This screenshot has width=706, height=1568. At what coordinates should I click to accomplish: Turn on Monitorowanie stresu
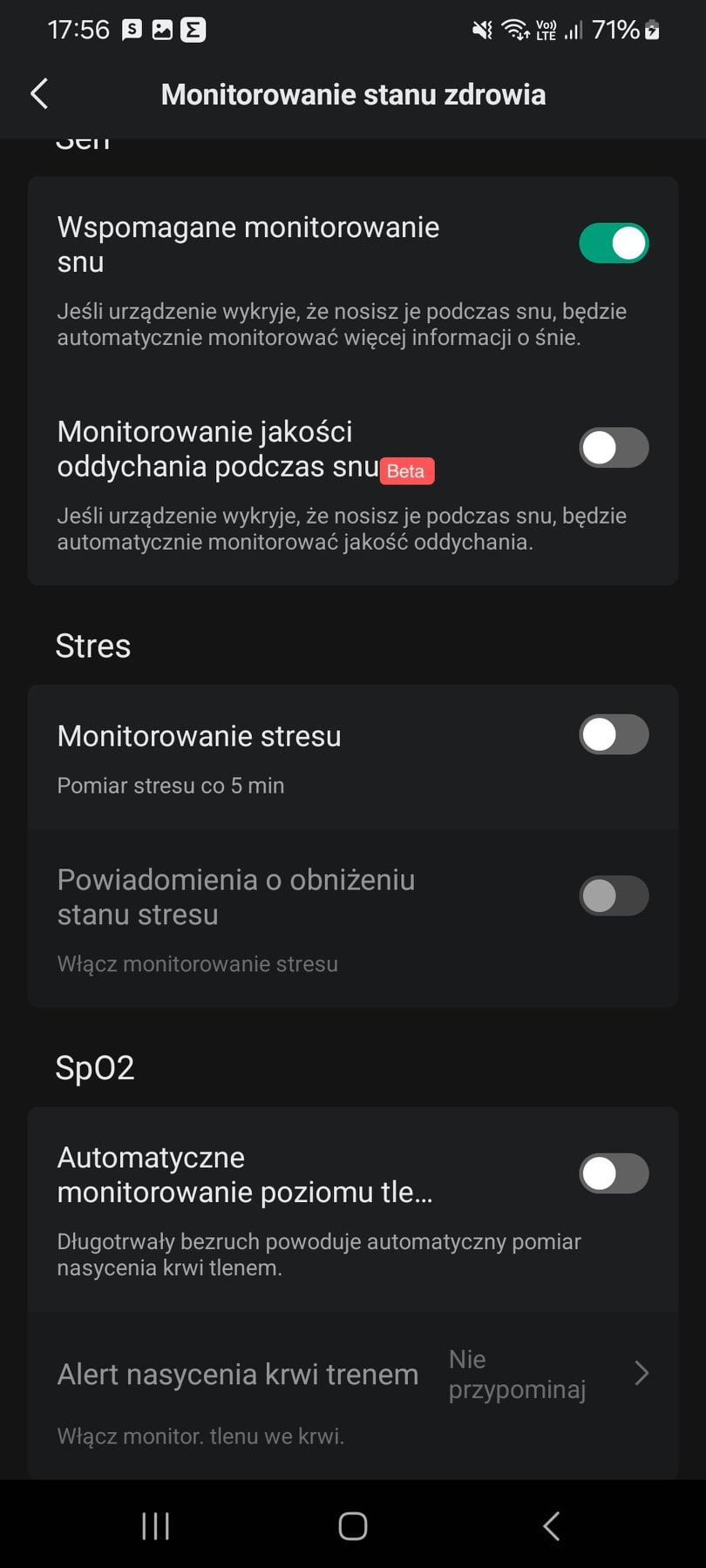(x=614, y=735)
